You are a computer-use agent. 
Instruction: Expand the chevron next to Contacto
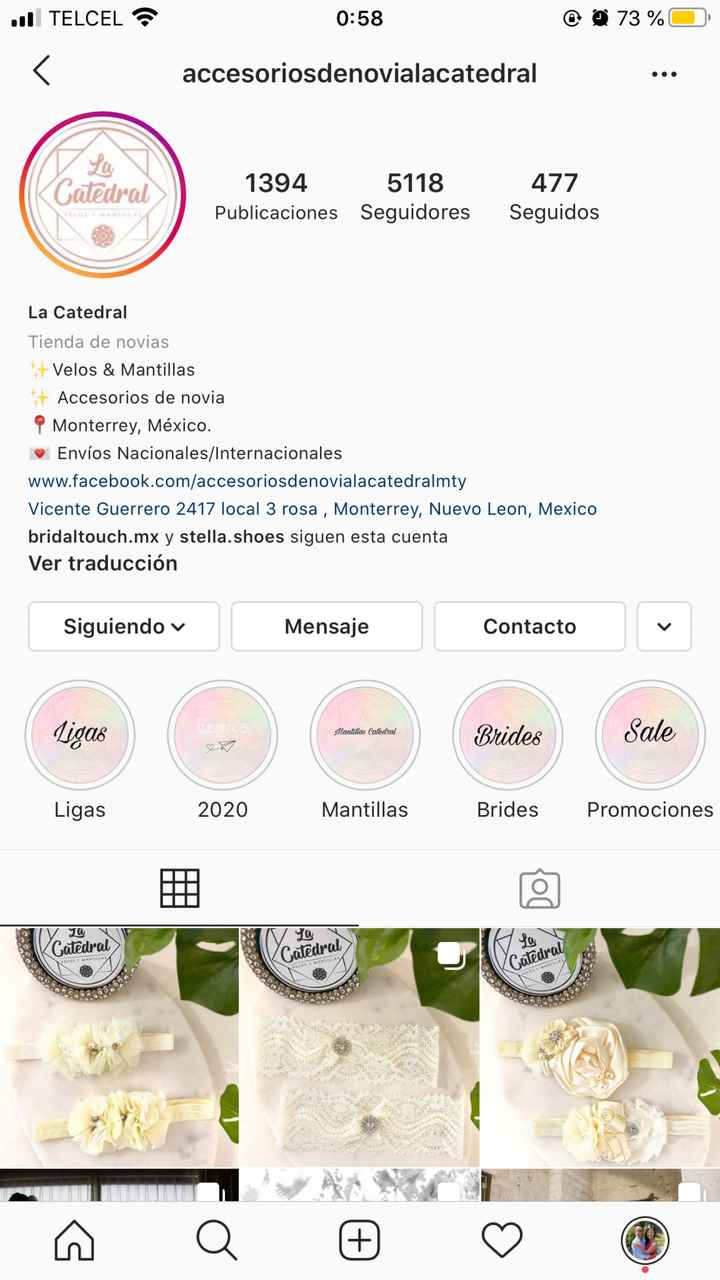[x=664, y=626]
